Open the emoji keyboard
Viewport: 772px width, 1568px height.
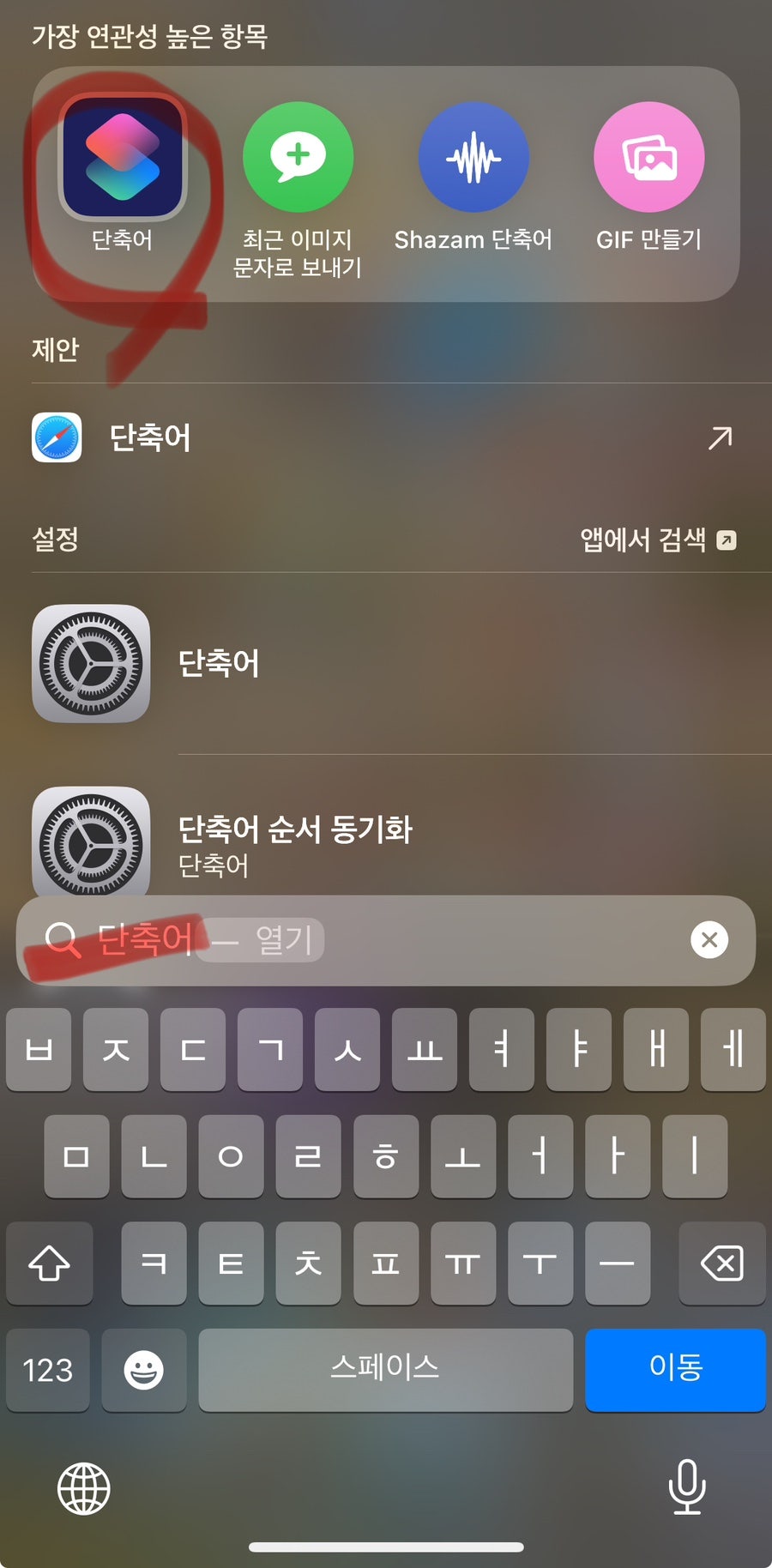click(144, 1369)
